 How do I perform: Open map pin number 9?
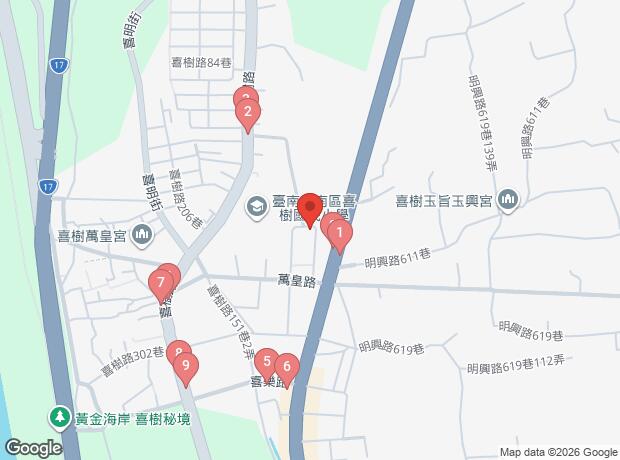pos(185,367)
